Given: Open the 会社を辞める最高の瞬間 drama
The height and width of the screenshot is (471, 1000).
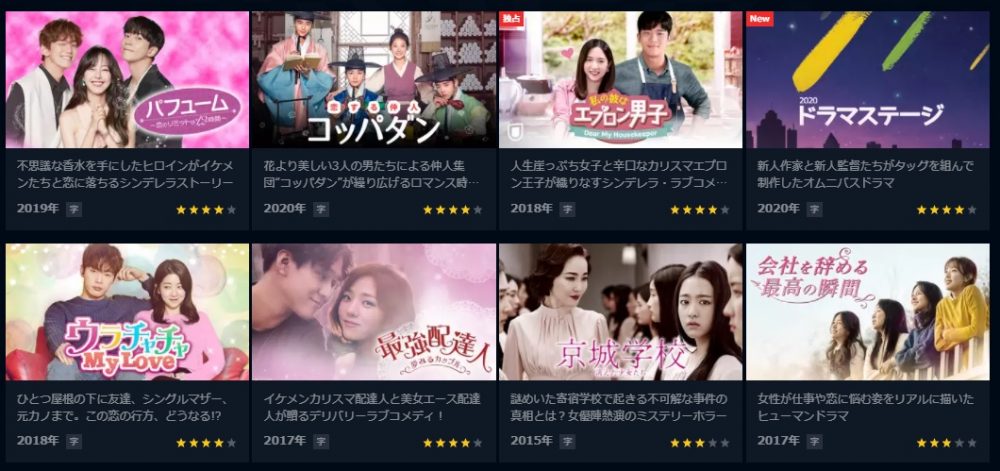Looking at the screenshot, I should (867, 312).
